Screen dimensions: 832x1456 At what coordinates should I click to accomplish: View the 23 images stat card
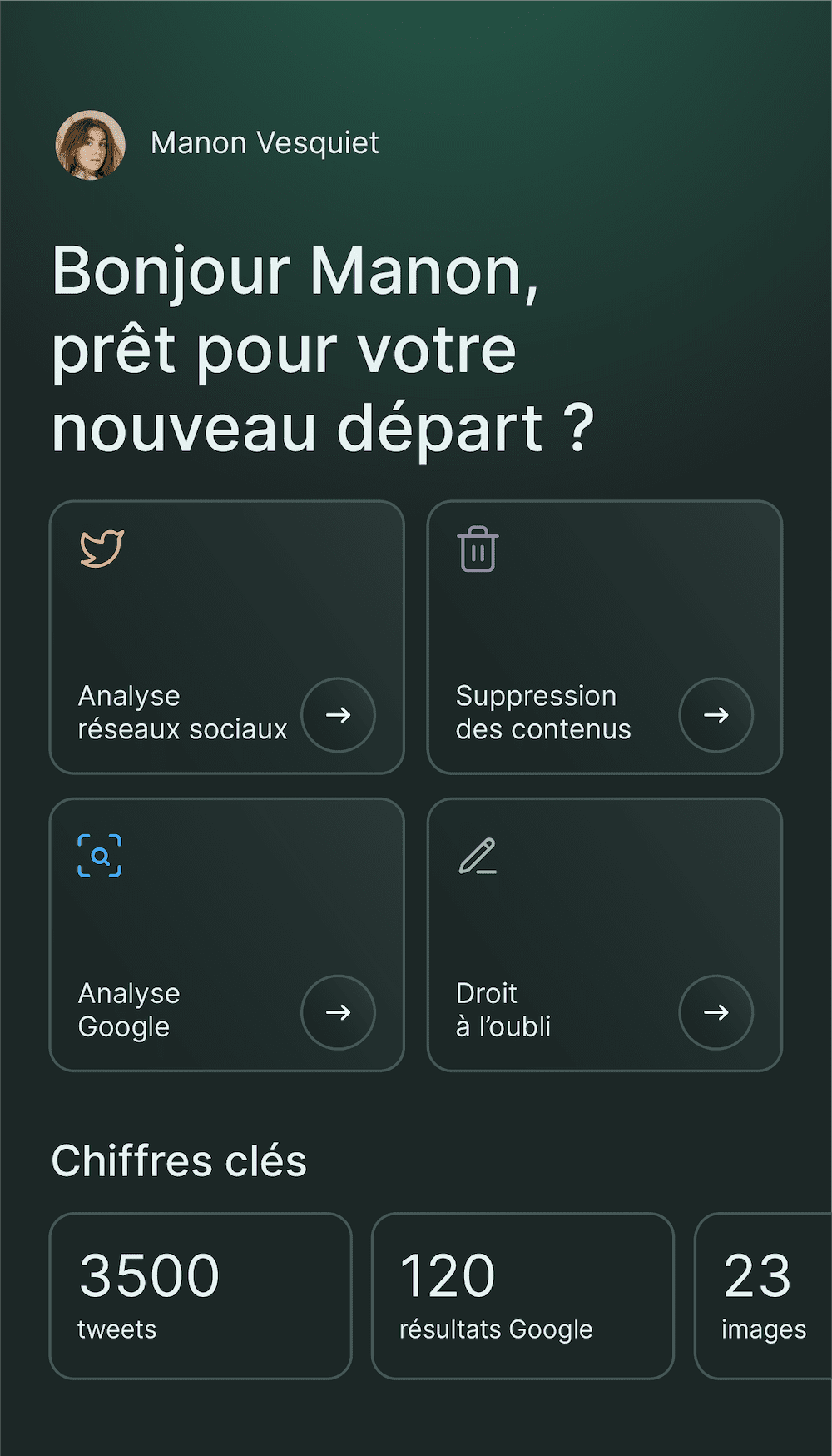pyautogui.click(x=764, y=1296)
